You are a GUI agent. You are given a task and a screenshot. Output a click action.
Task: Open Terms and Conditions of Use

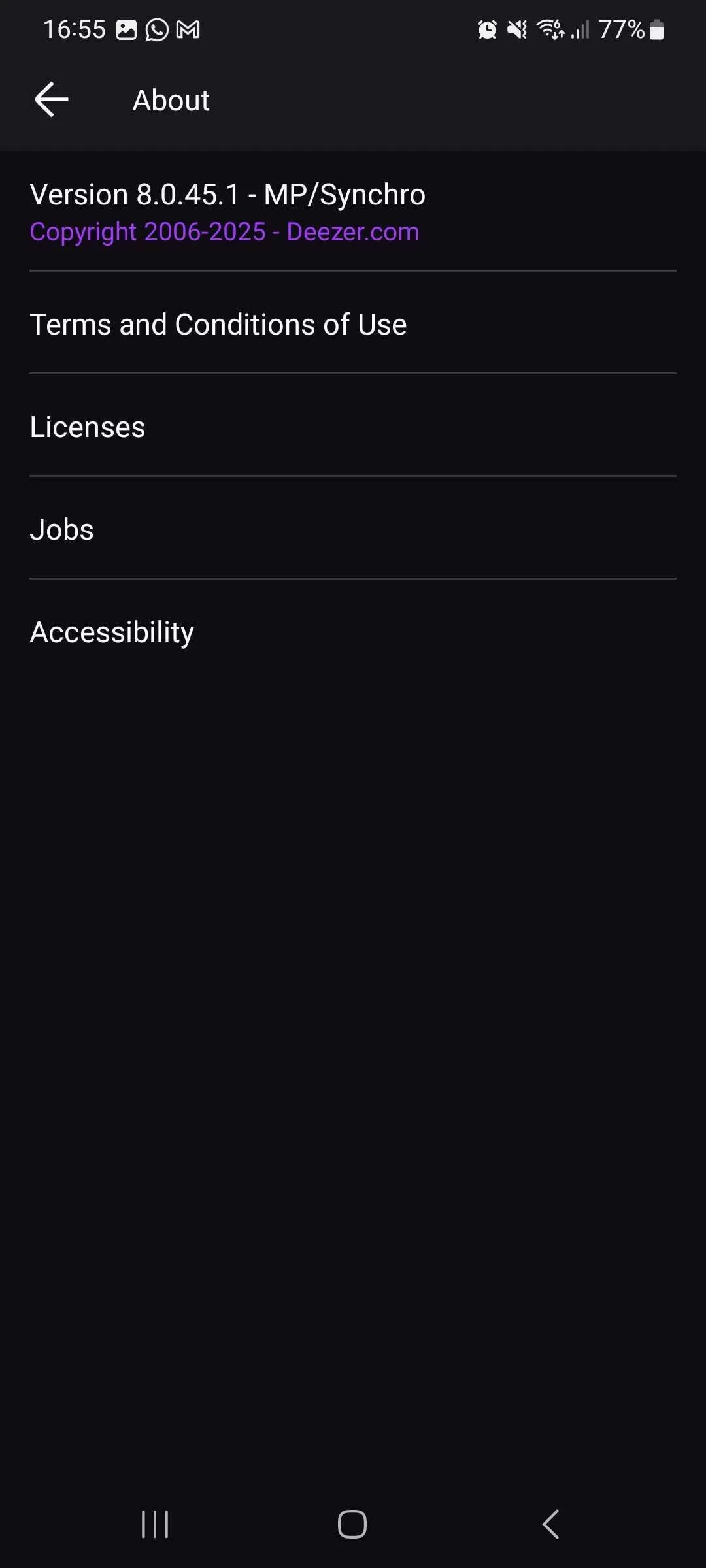(218, 325)
